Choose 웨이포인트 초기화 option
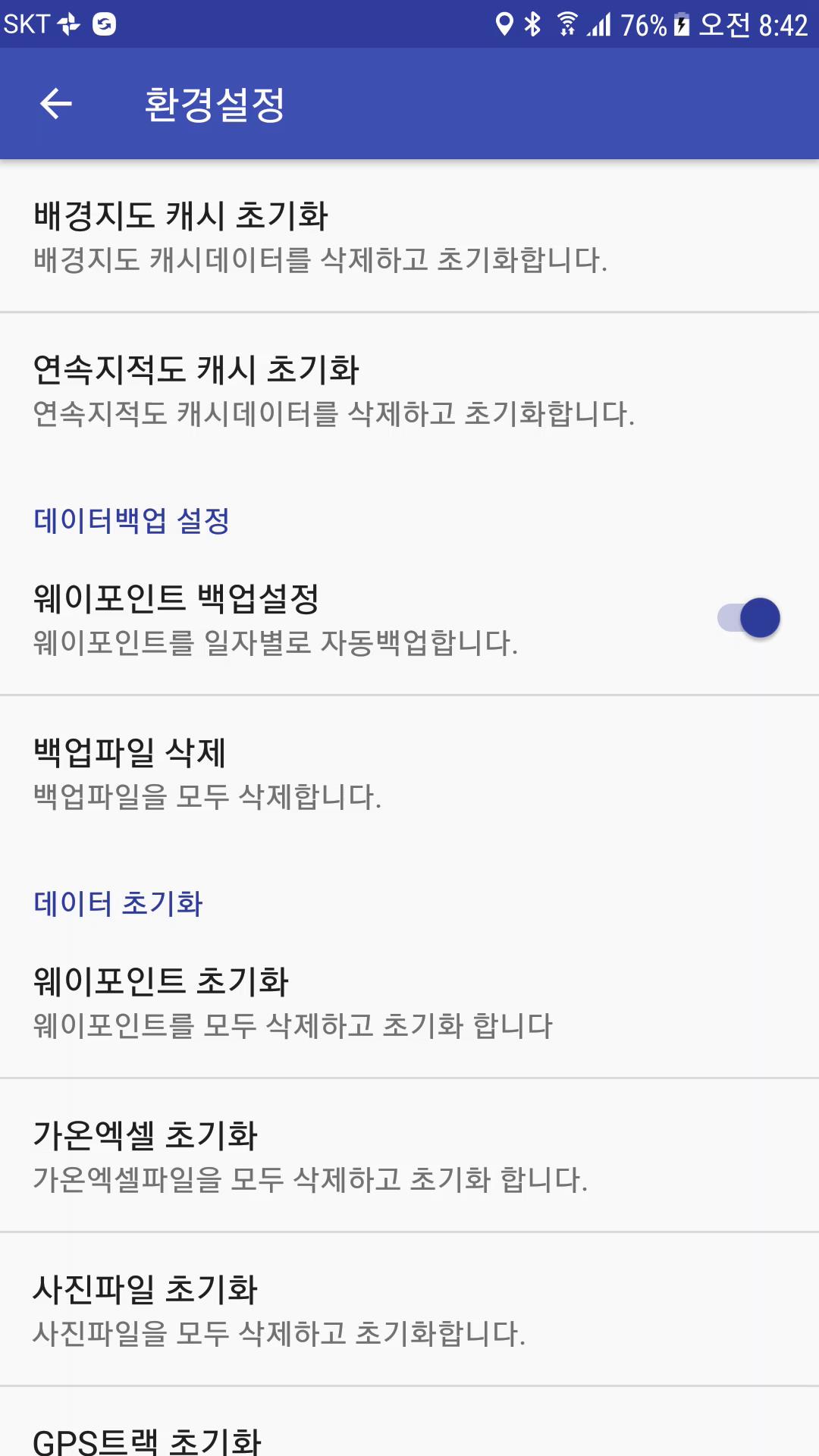This screenshot has width=819, height=1456. (x=409, y=1002)
